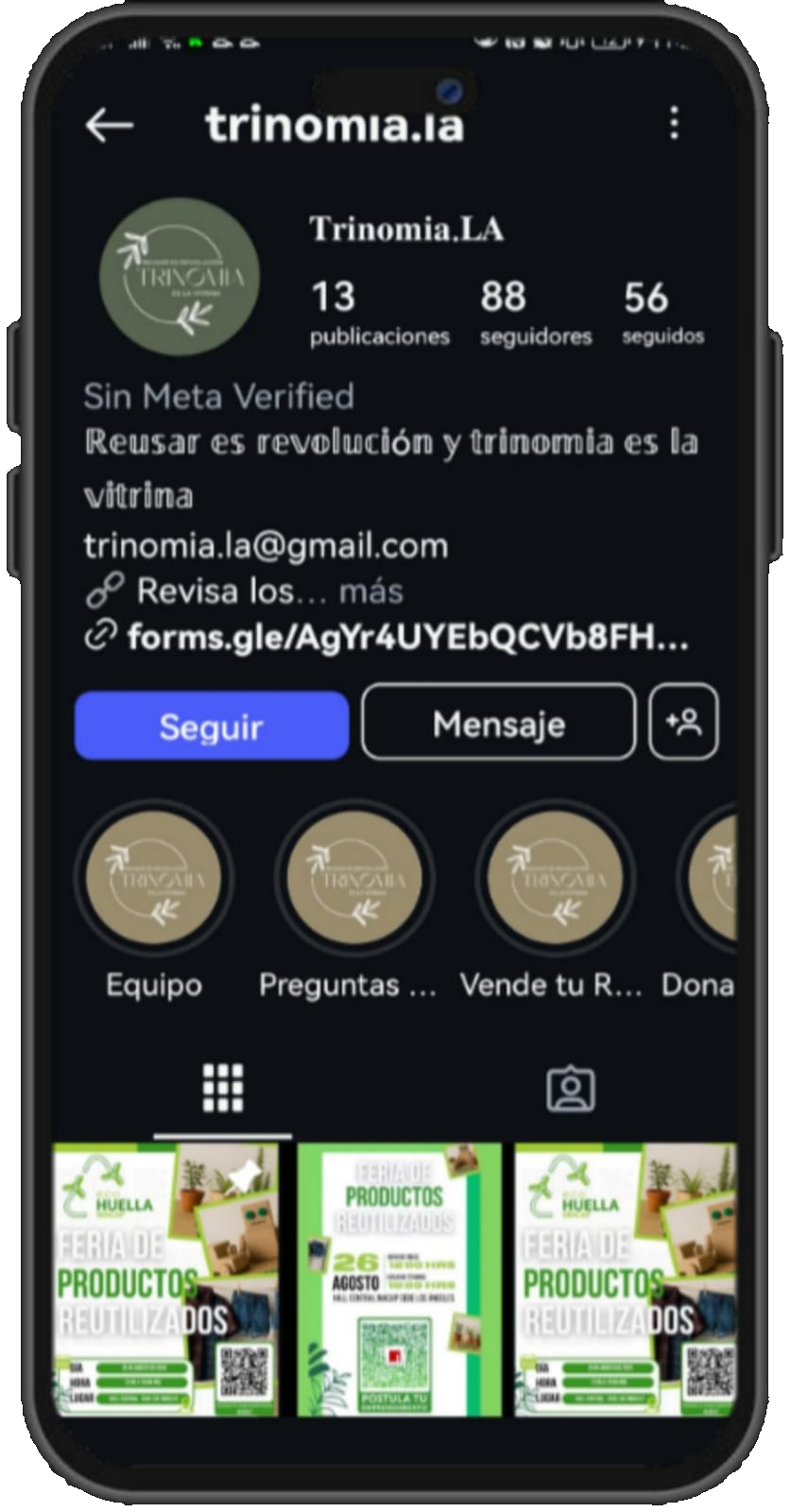Follow the account with Seguir
Viewport: 791px width, 1512px height.
click(212, 726)
